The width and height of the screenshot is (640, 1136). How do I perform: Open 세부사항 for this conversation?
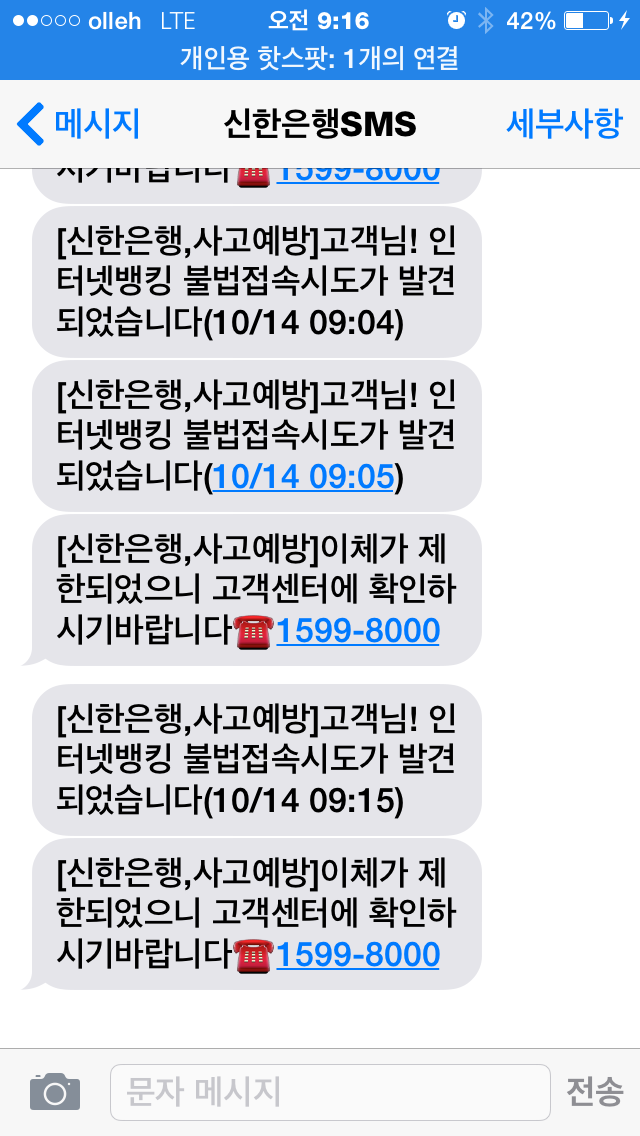(563, 124)
